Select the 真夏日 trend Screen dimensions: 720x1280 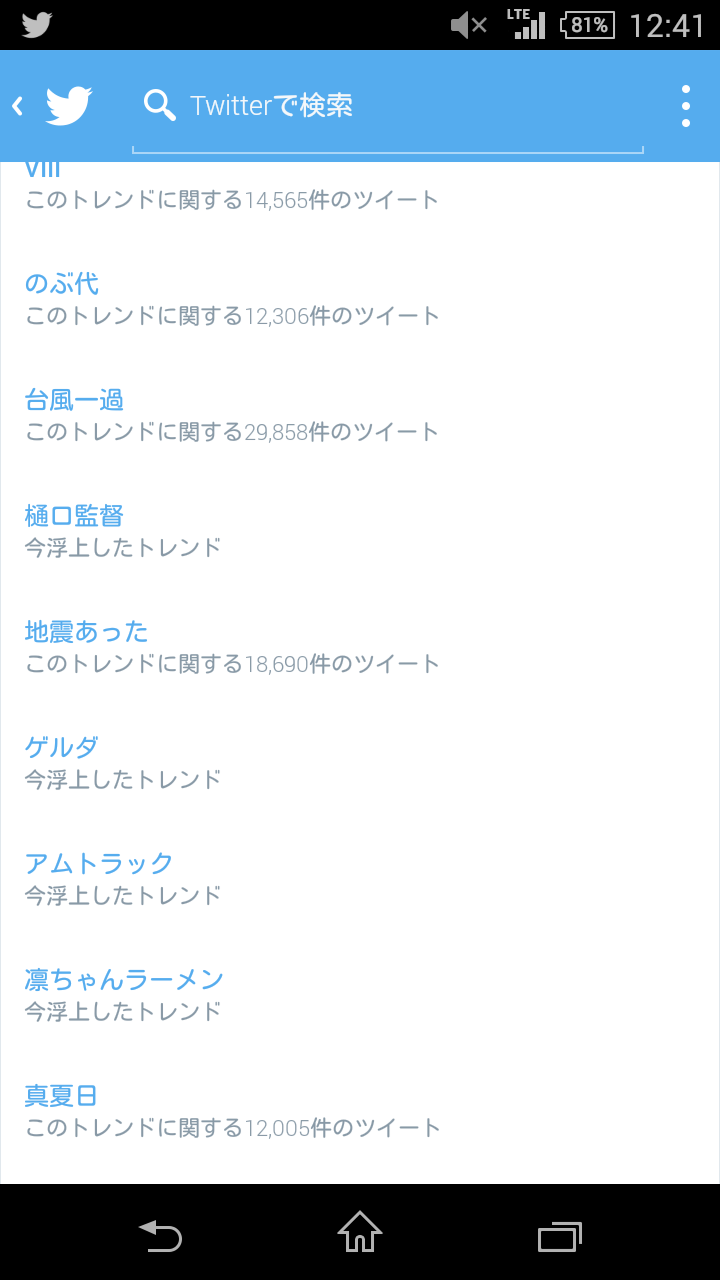pyautogui.click(x=360, y=1111)
